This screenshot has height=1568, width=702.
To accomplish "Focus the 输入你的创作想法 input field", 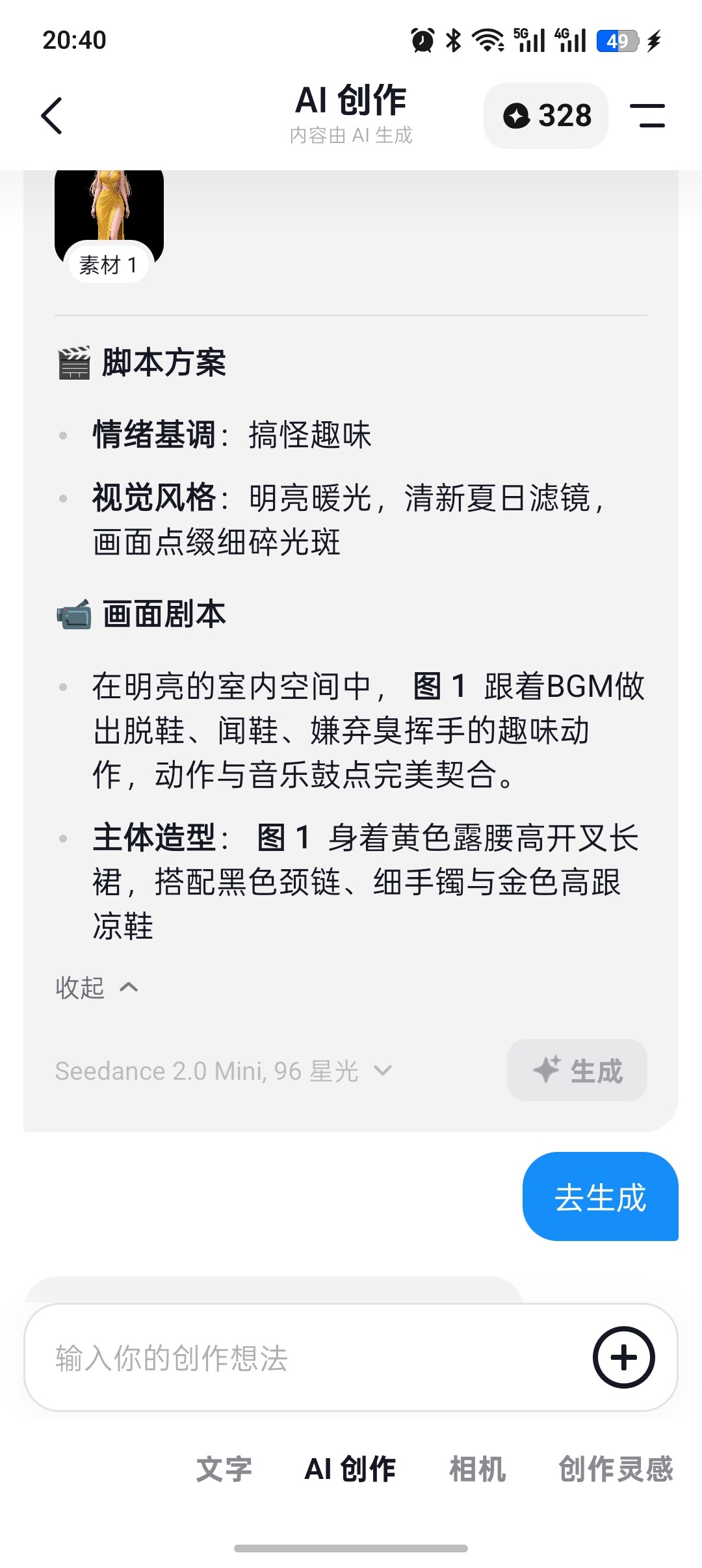I will click(305, 1358).
